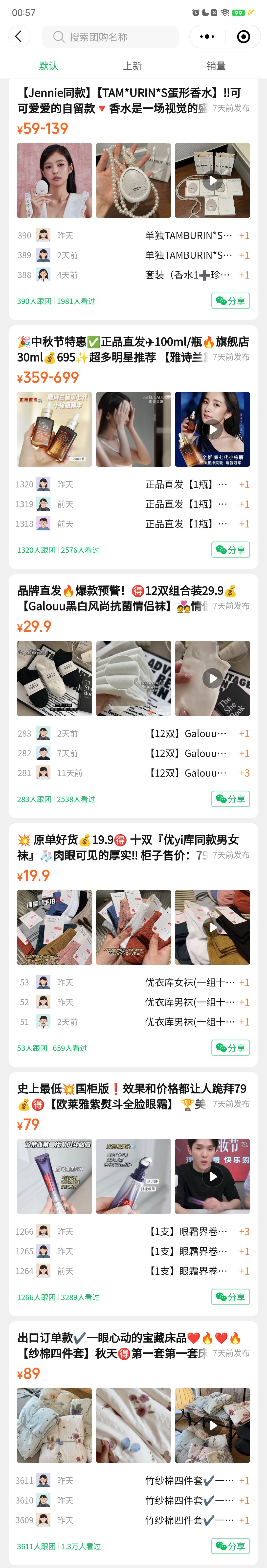Go back using the back arrow

pyautogui.click(x=18, y=37)
